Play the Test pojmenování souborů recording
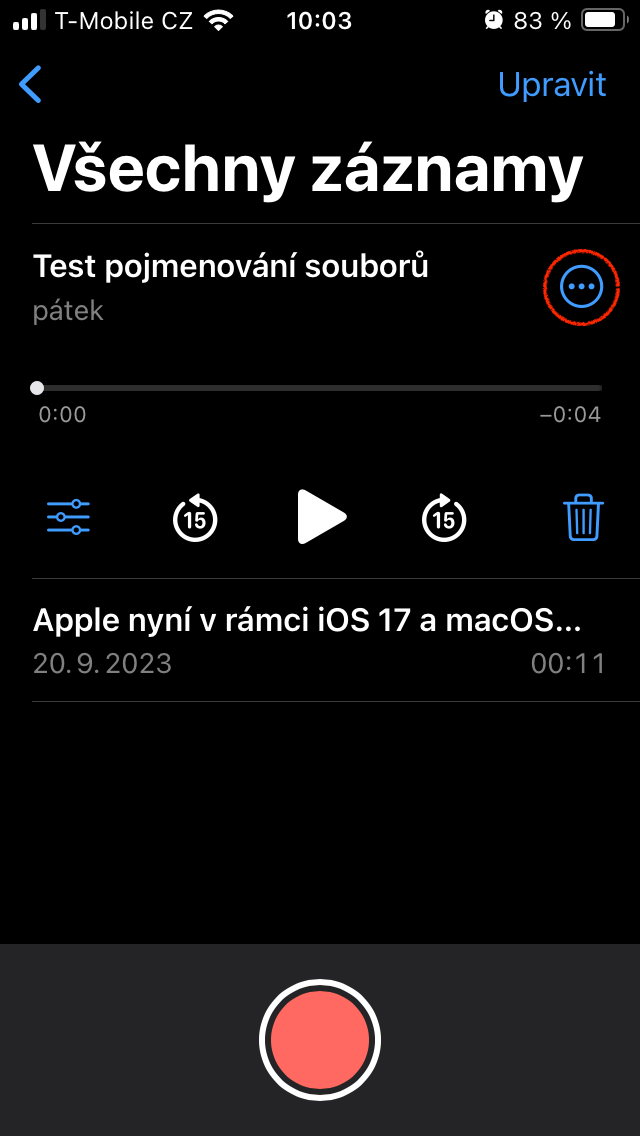Viewport: 640px width, 1136px height. point(321,517)
